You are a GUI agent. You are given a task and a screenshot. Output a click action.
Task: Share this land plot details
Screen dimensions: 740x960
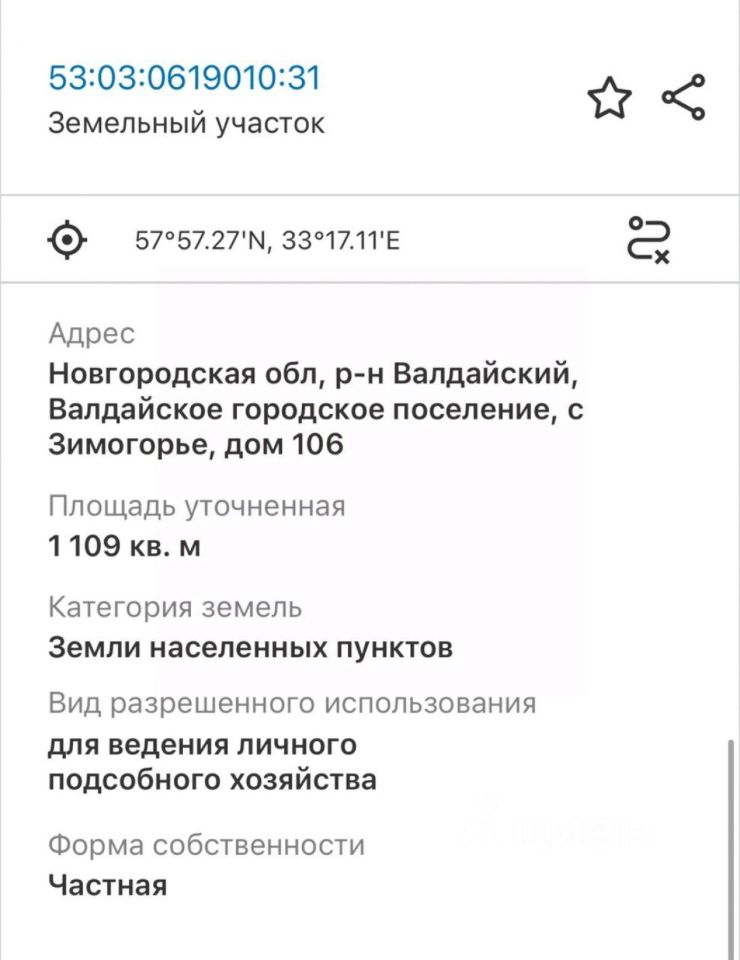click(x=684, y=98)
